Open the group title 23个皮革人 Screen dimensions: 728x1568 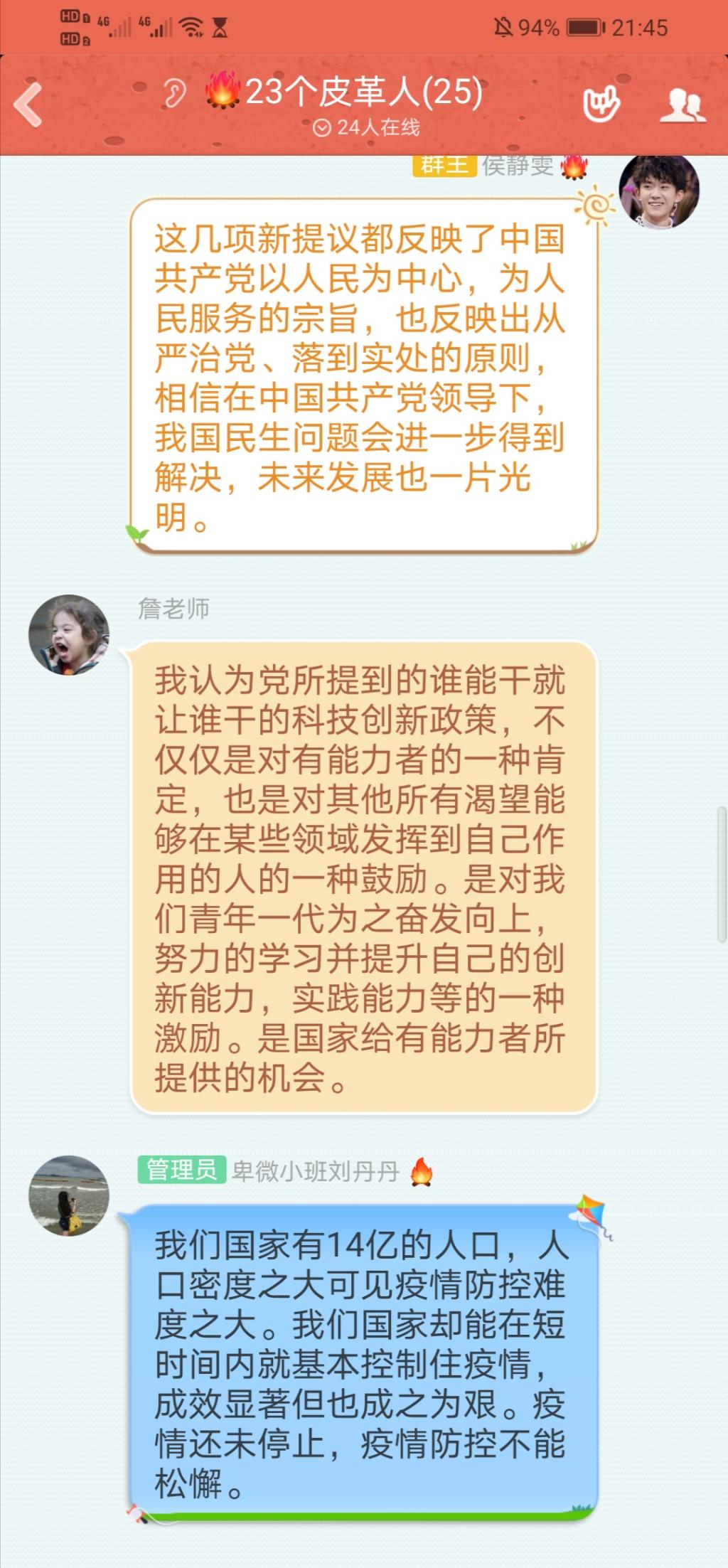point(363,92)
